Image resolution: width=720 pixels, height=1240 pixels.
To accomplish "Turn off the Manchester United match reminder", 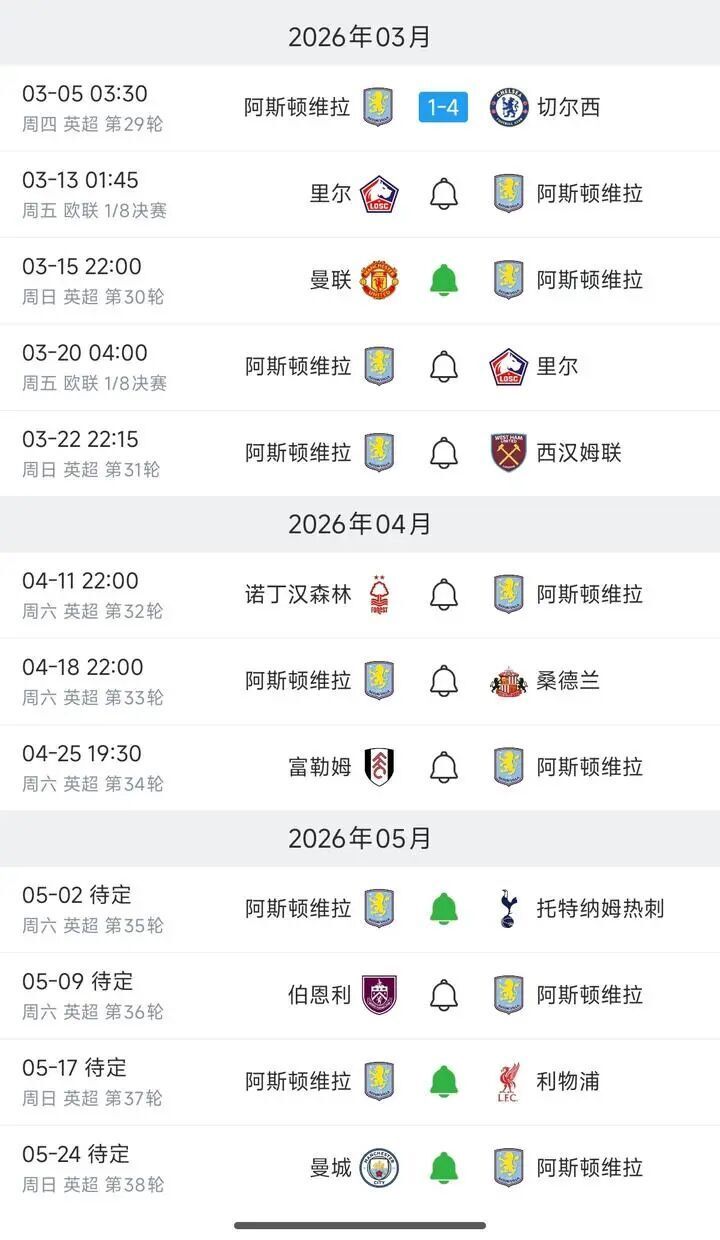I will (x=444, y=280).
